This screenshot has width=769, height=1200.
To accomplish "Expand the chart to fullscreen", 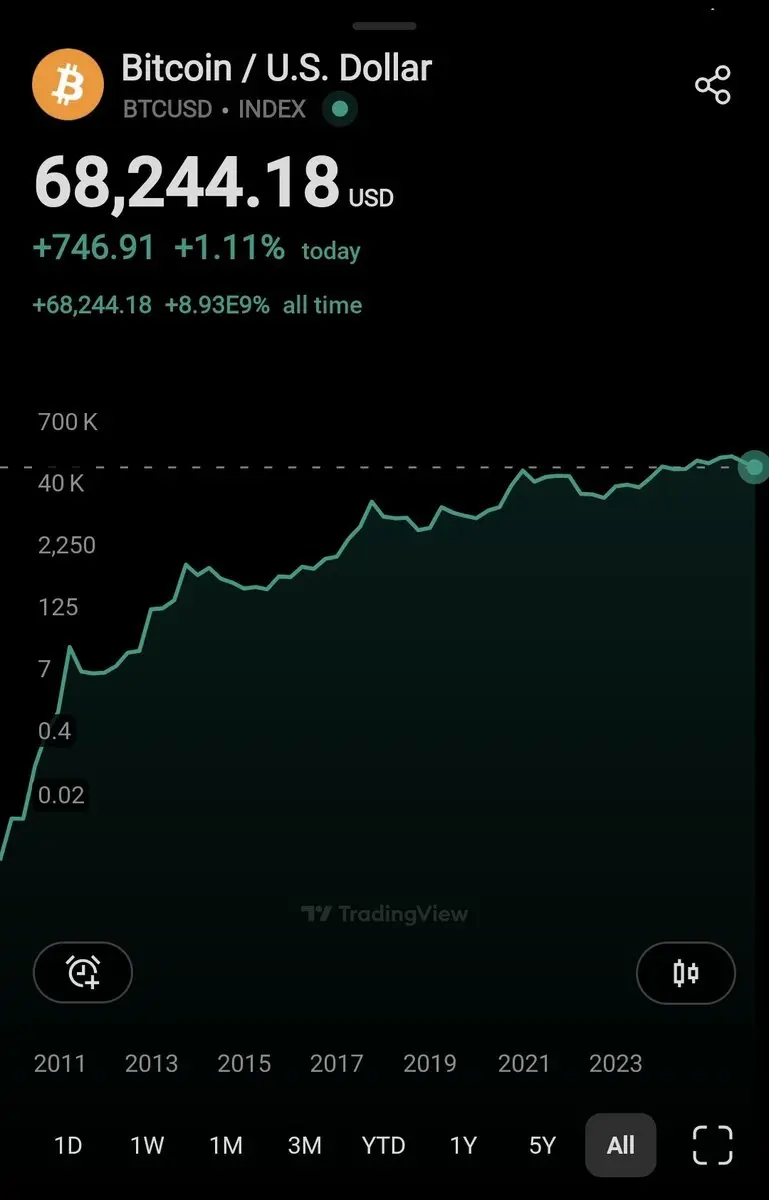I will point(713,1145).
